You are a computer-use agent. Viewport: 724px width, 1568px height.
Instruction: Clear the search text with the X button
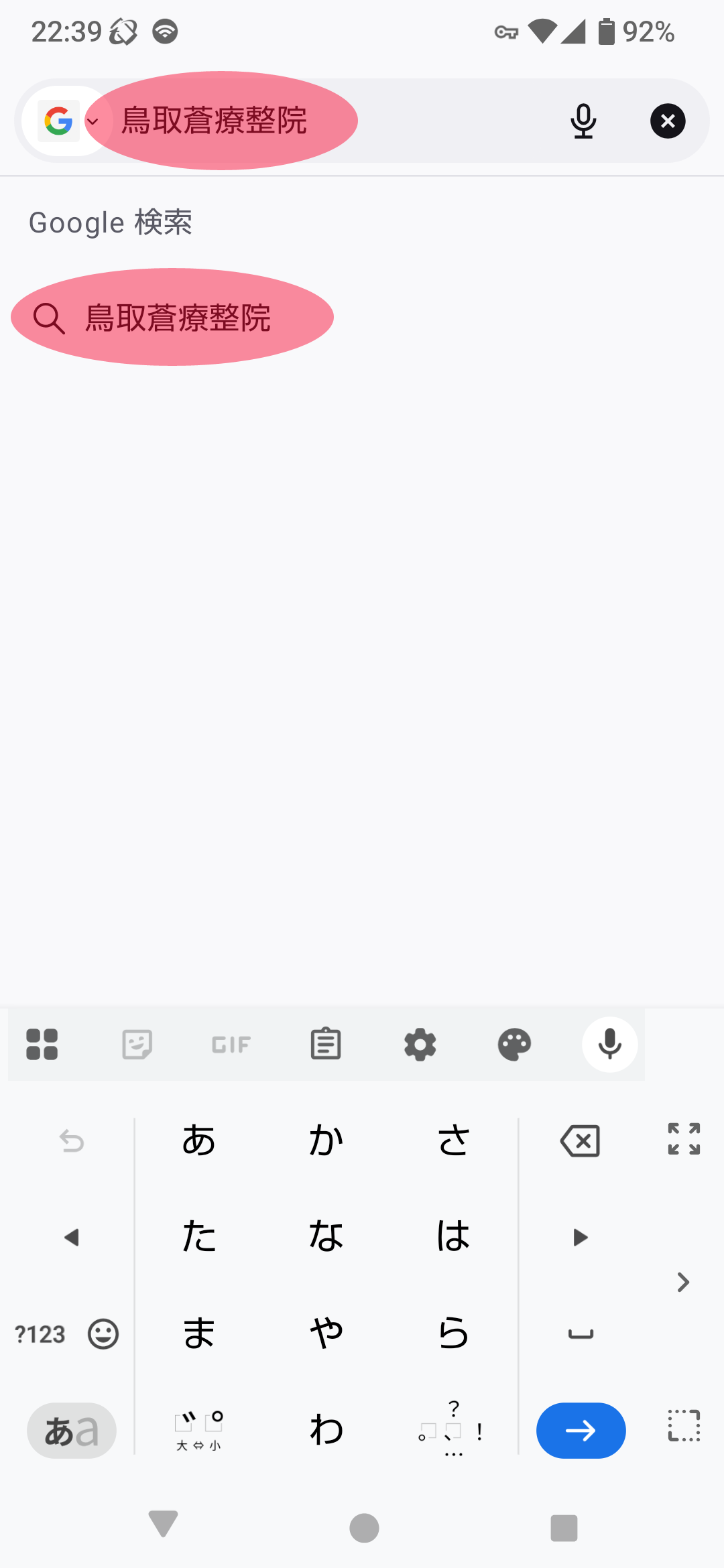[668, 121]
